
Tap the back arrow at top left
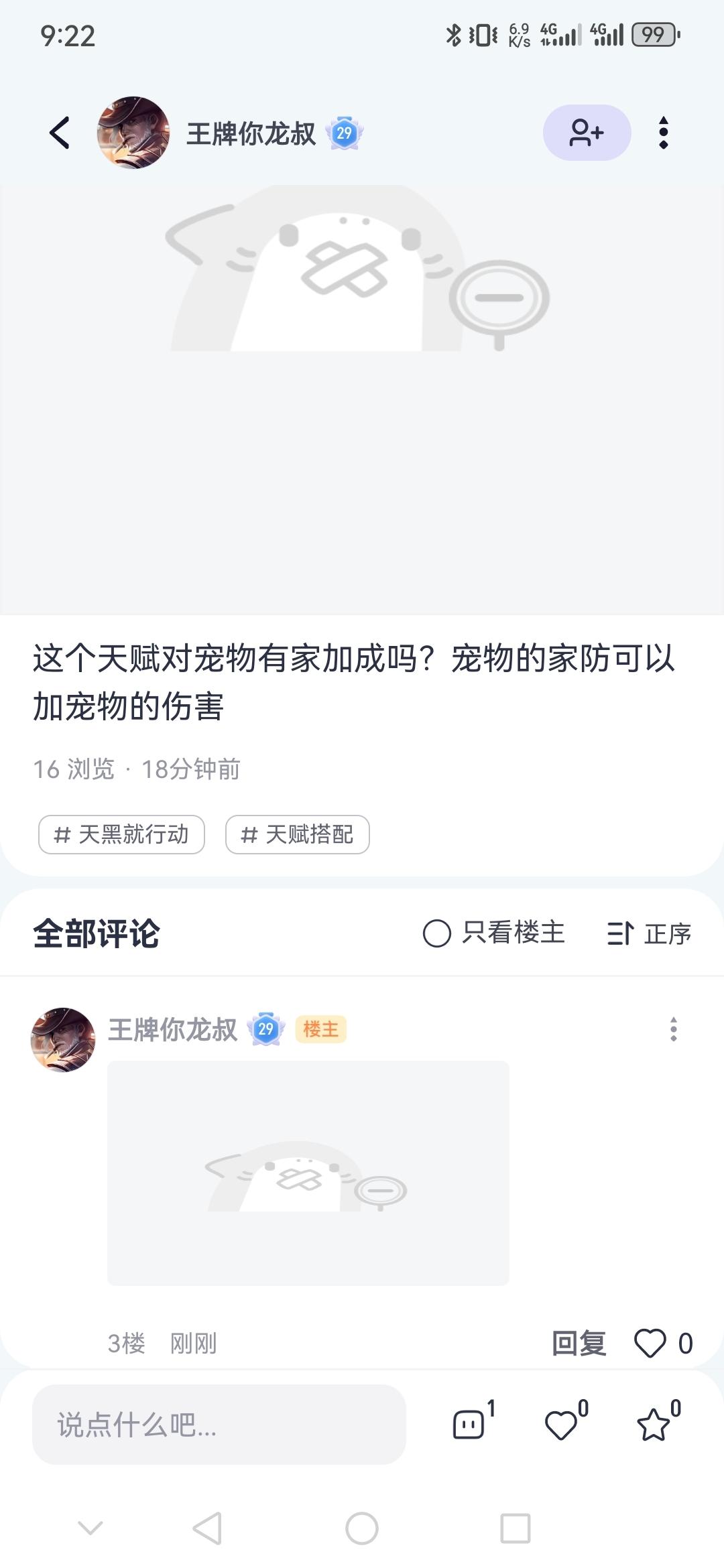[x=60, y=132]
